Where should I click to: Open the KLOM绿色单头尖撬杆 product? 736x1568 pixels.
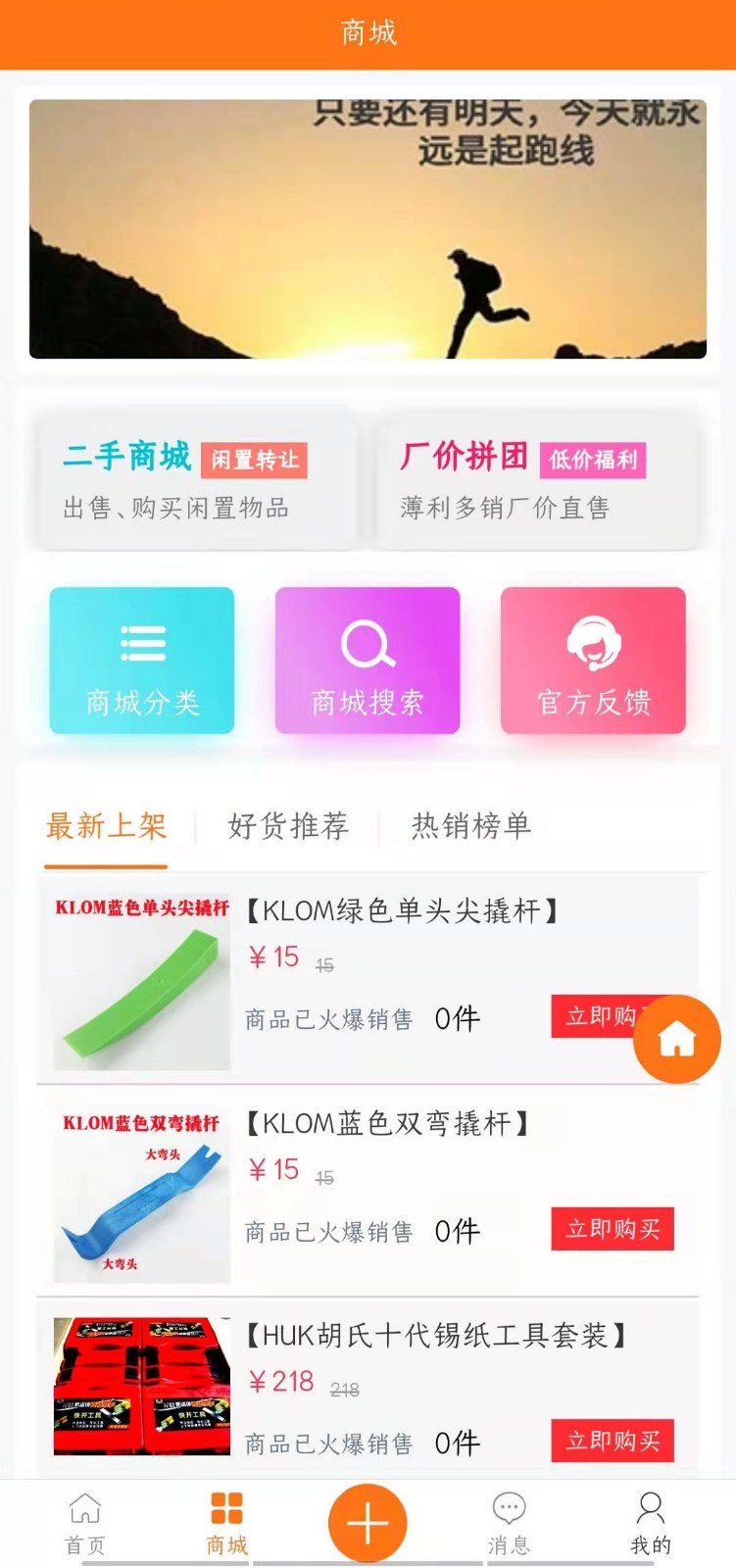pos(402,911)
